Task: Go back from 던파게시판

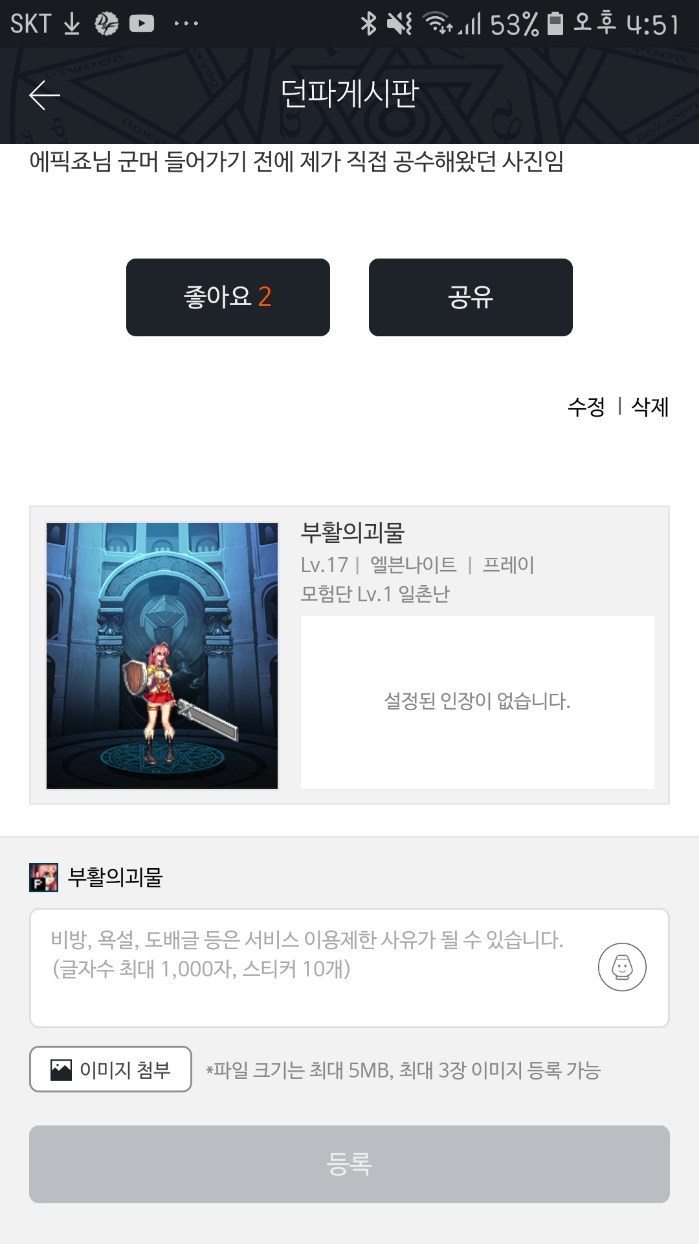Action: click(45, 95)
